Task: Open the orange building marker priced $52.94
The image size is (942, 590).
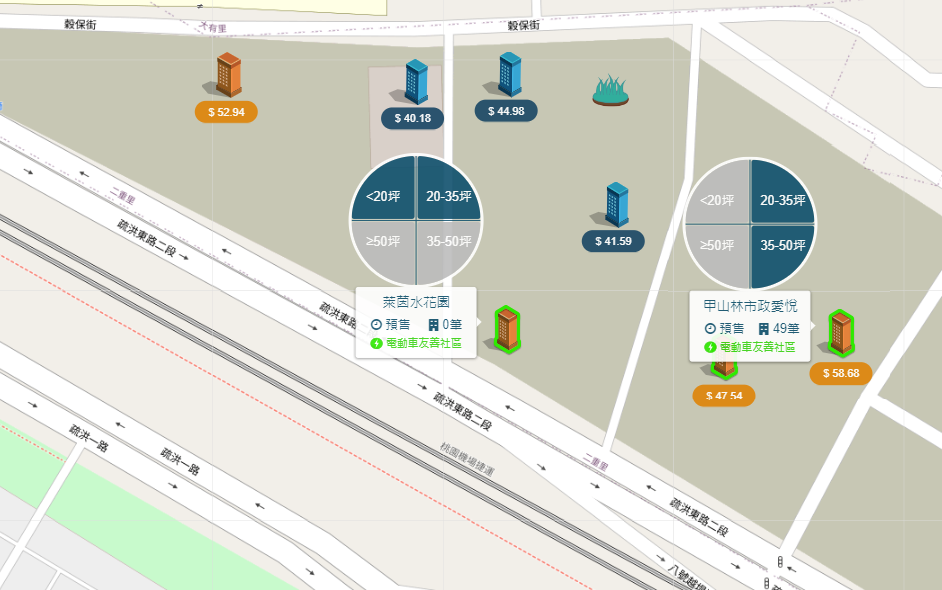Action: coord(228,75)
